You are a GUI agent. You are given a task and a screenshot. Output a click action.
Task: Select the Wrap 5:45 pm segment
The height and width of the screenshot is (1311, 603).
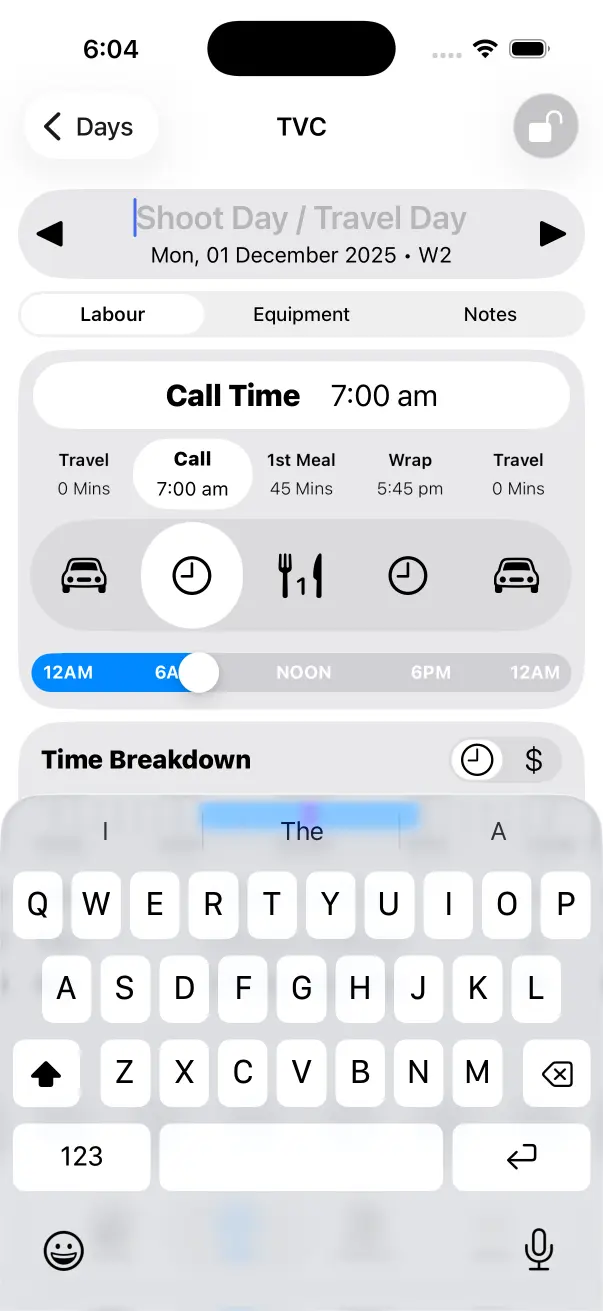410,474
